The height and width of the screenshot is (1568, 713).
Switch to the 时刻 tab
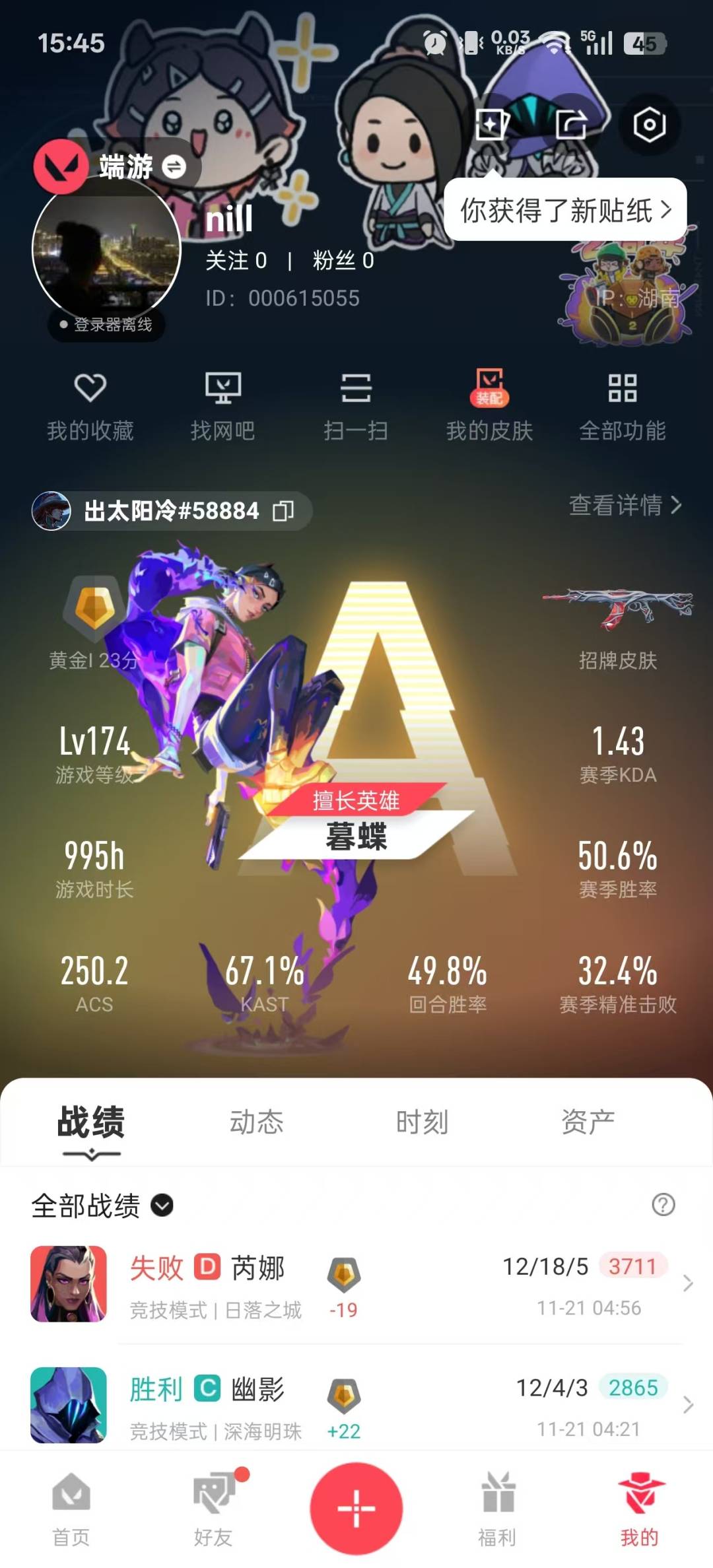click(422, 1122)
